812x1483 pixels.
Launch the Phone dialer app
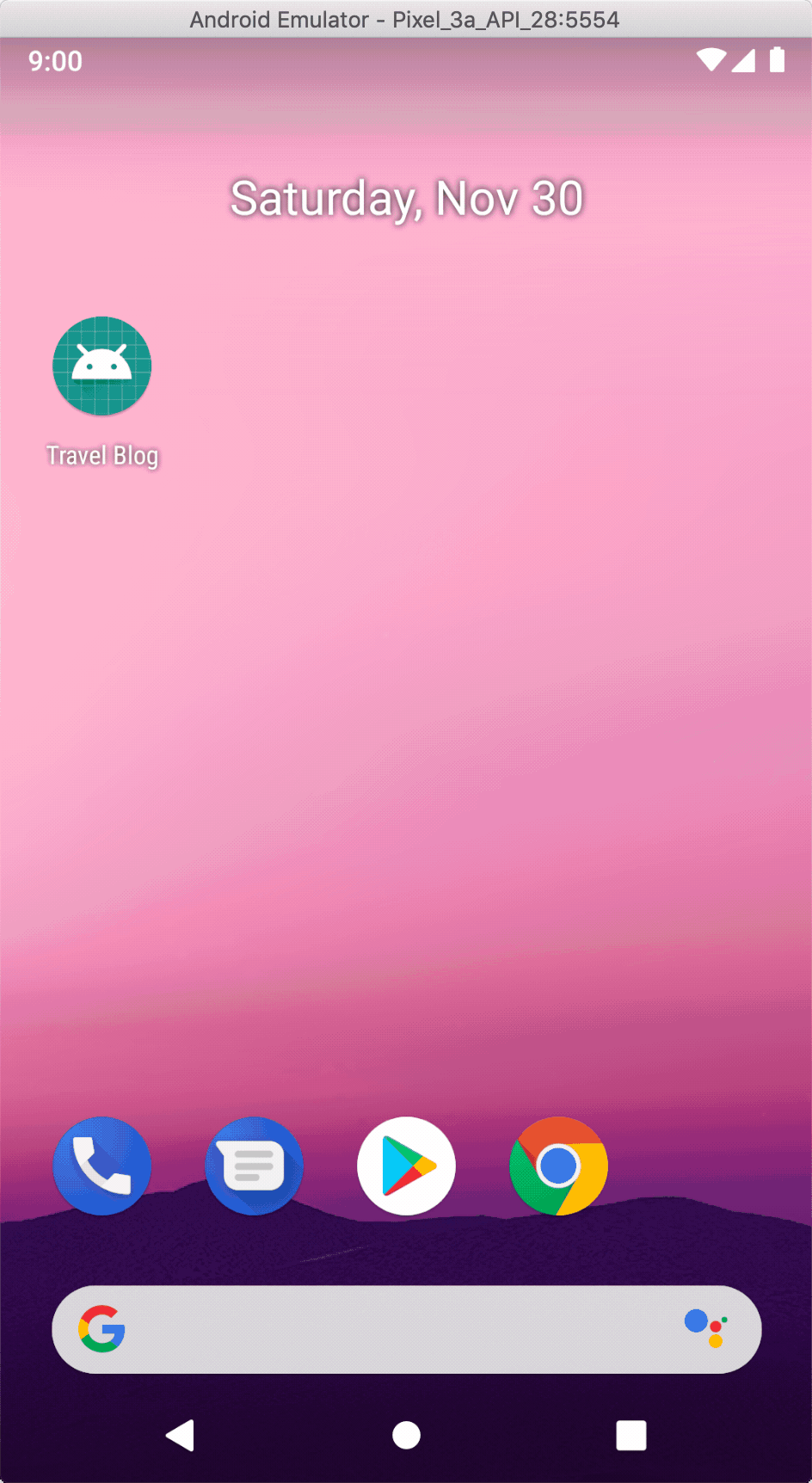(101, 1166)
